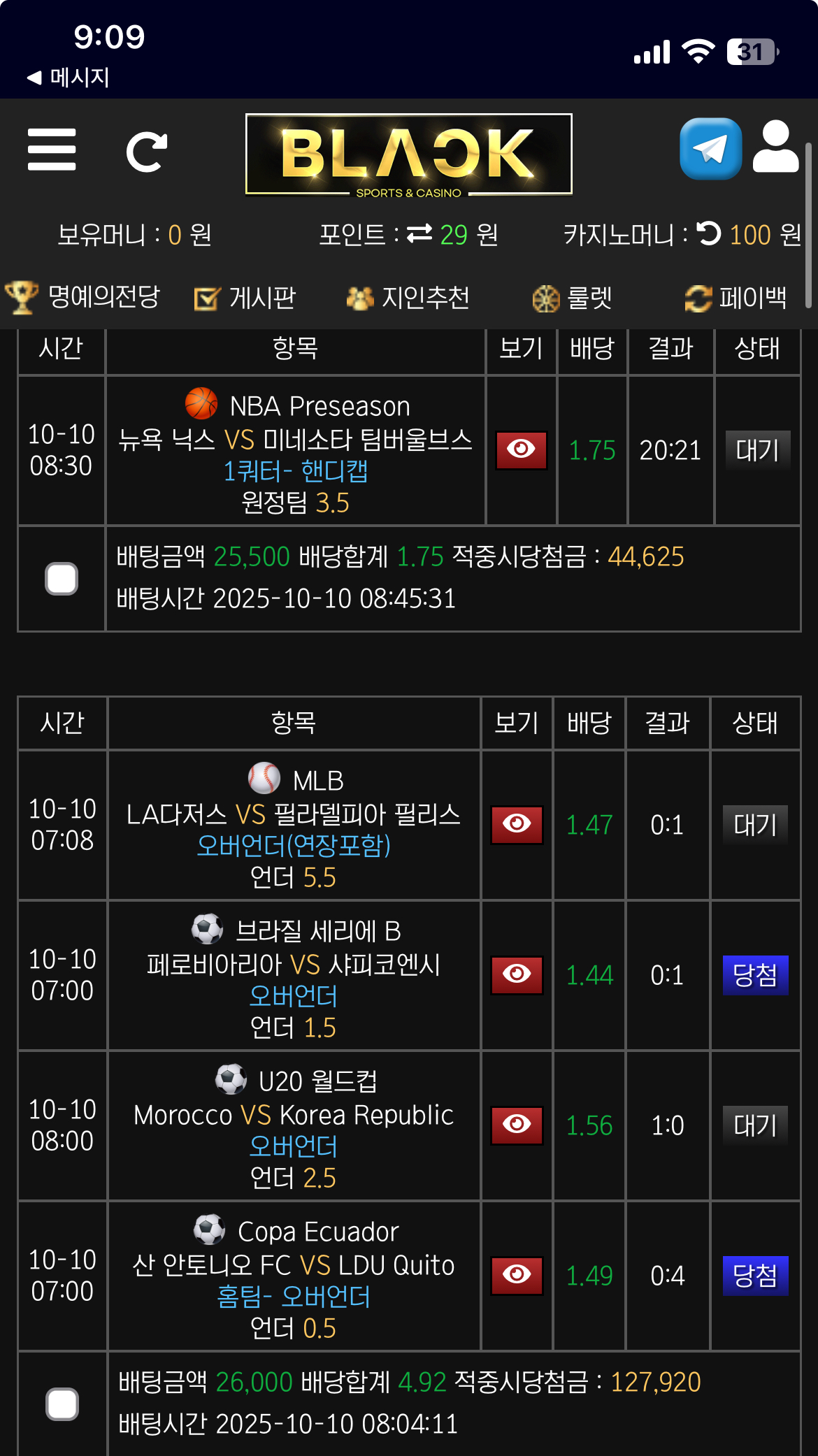Open the 게시판 board
Screen dimensions: 818x1456
coord(245,298)
